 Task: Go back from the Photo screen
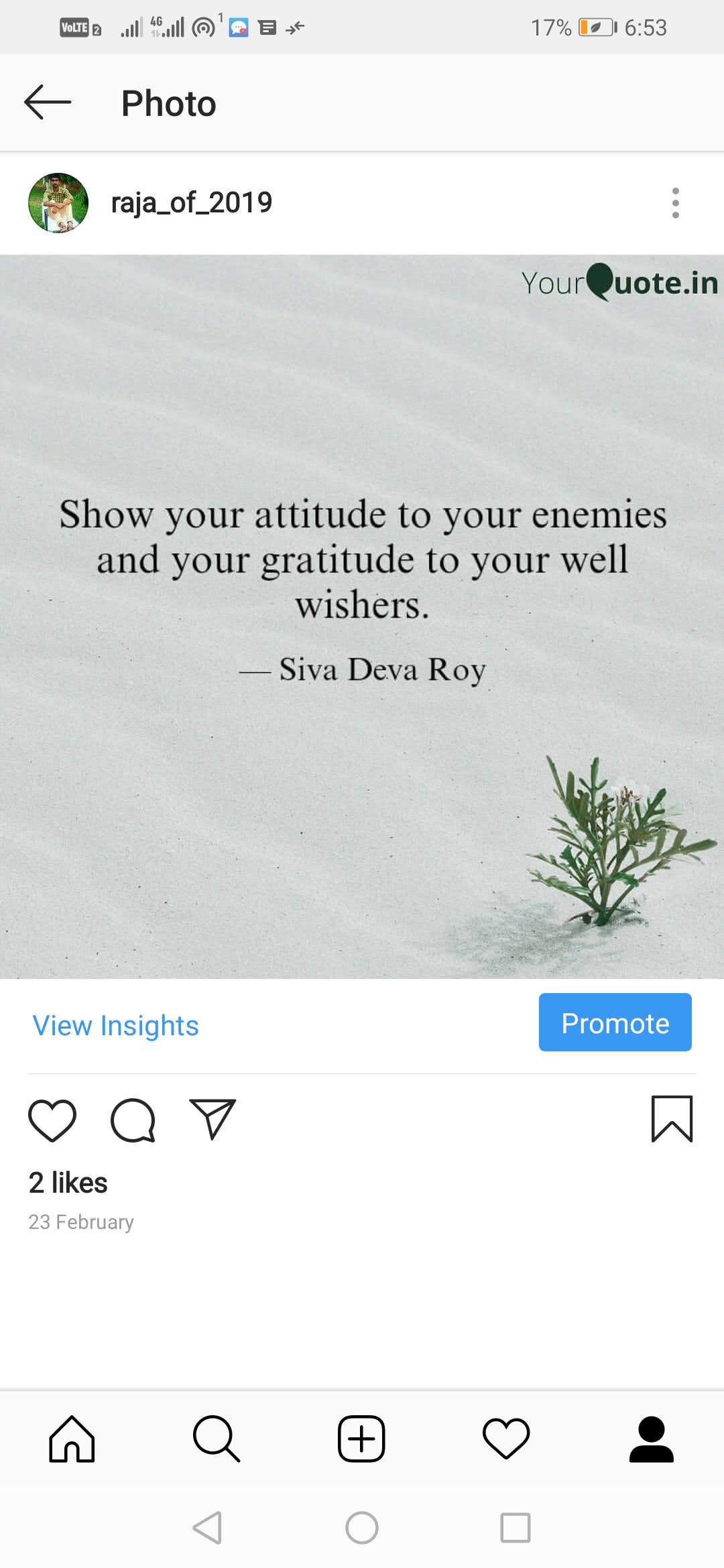coord(48,103)
